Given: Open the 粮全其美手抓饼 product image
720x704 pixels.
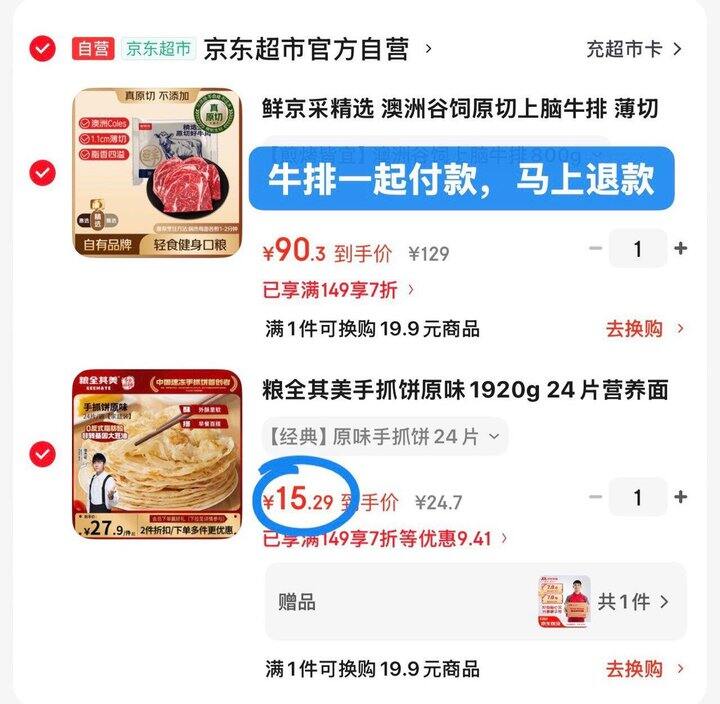Looking at the screenshot, I should click(x=158, y=454).
